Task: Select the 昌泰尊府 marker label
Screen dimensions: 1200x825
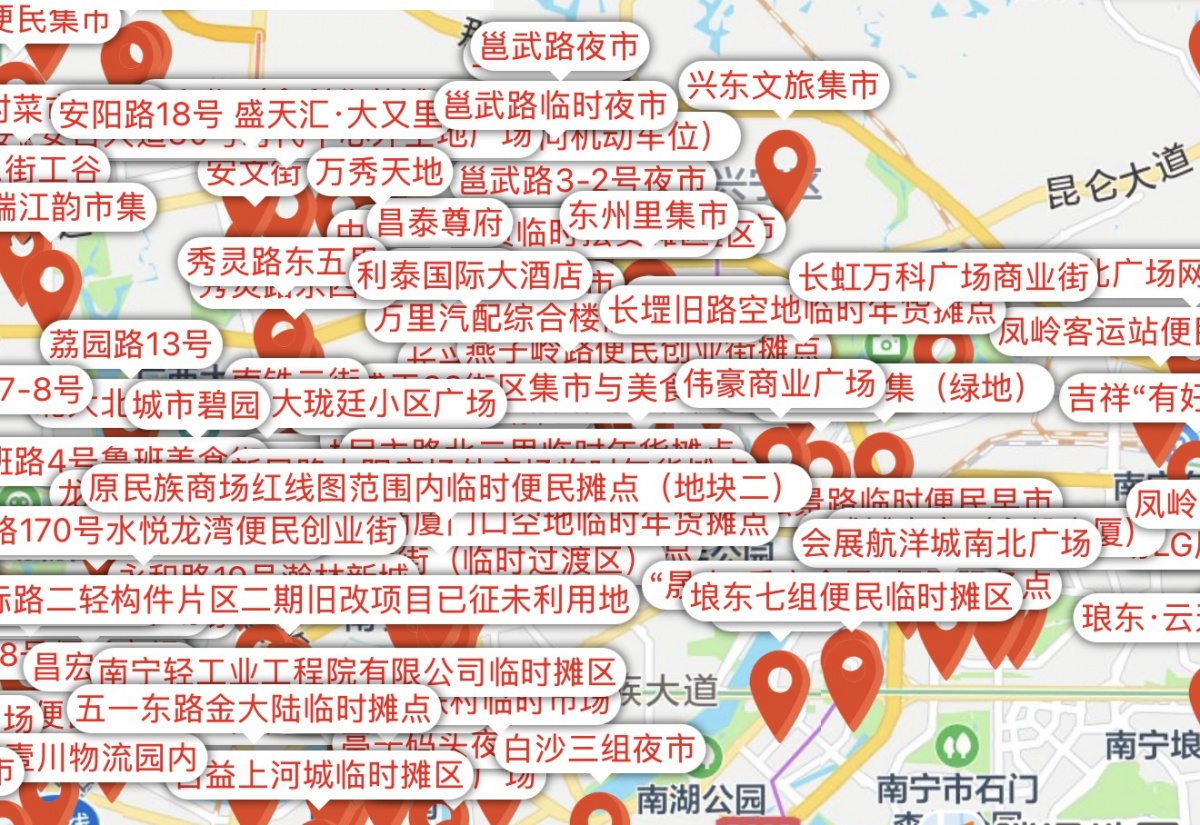Action: [440, 223]
